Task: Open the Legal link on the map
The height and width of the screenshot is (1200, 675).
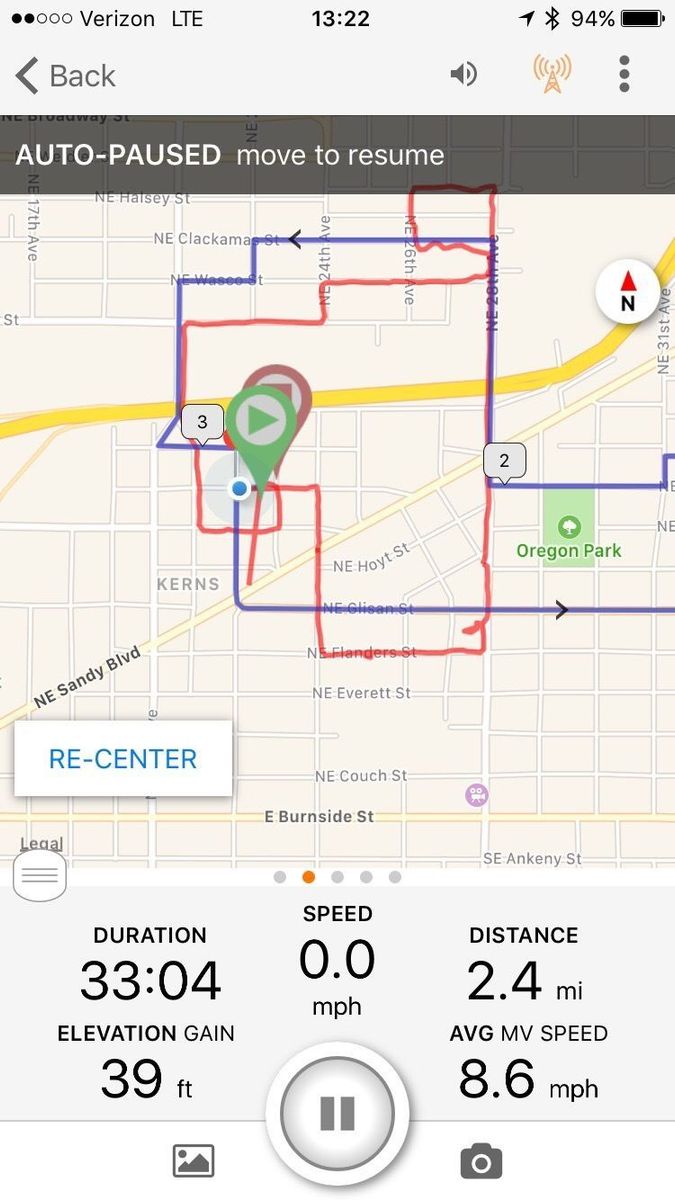Action: 41,845
